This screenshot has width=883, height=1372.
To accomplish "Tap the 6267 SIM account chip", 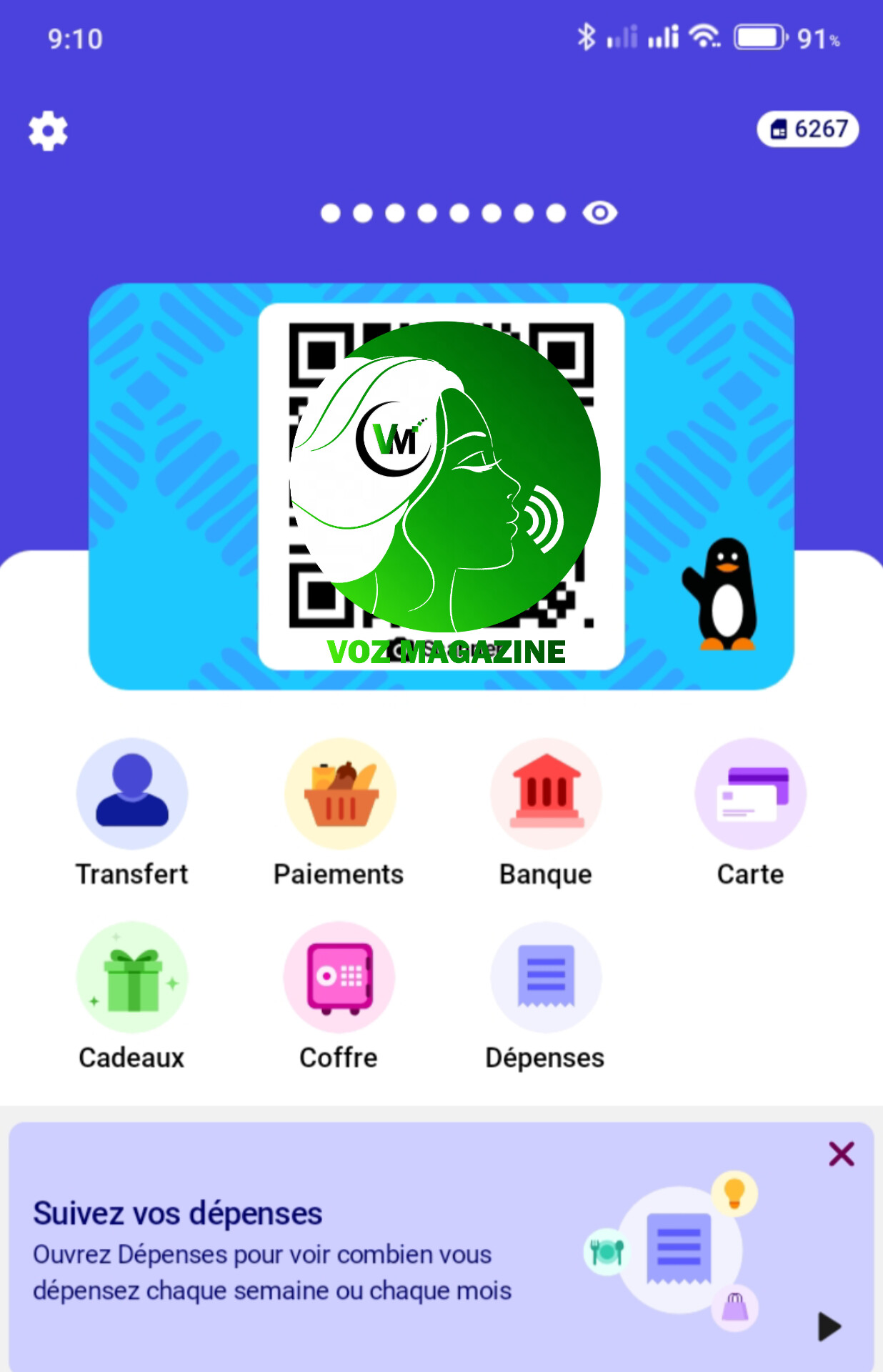I will point(807,129).
